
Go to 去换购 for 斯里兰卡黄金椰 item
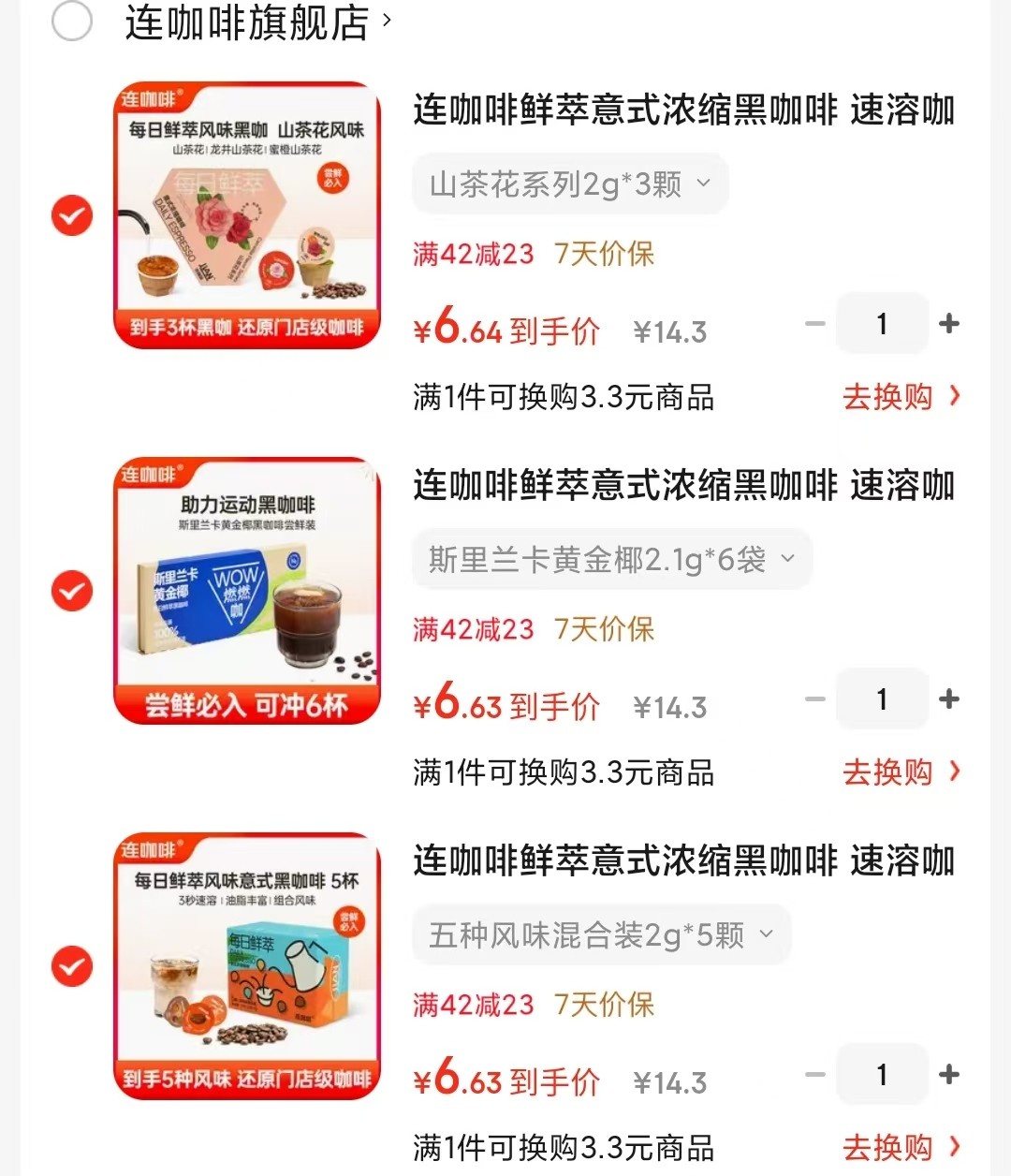[x=901, y=772]
